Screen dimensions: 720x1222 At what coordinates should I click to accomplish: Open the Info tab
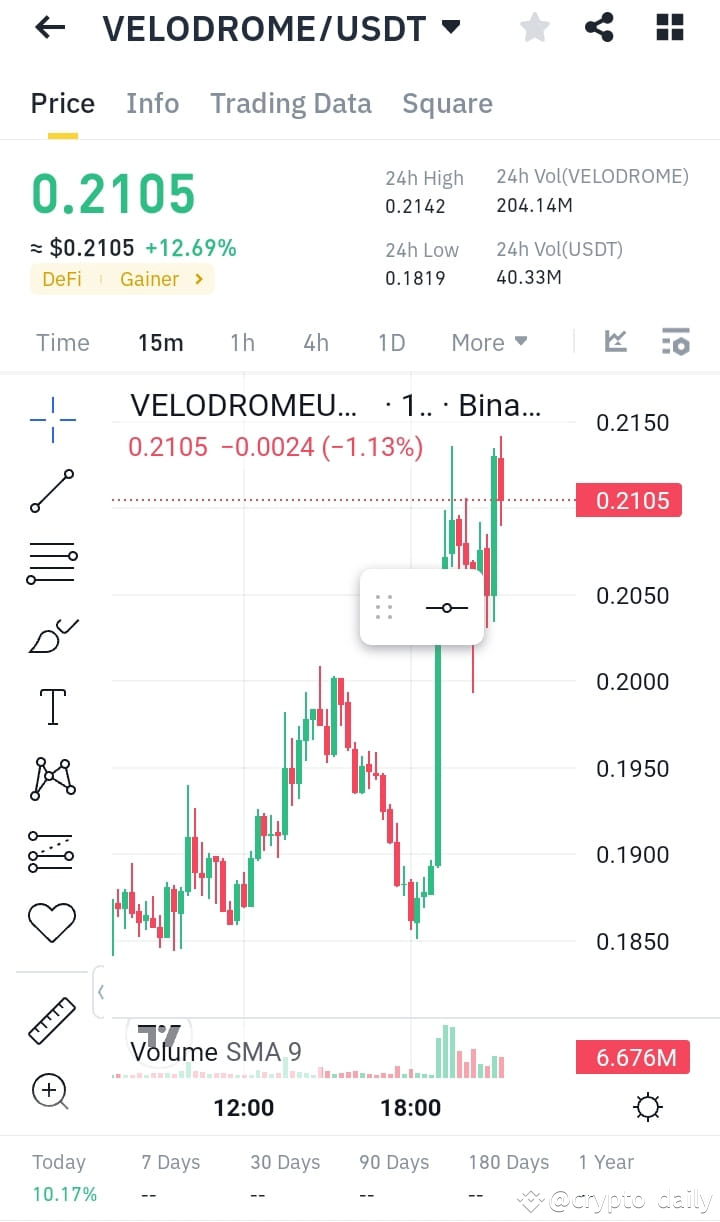point(152,103)
